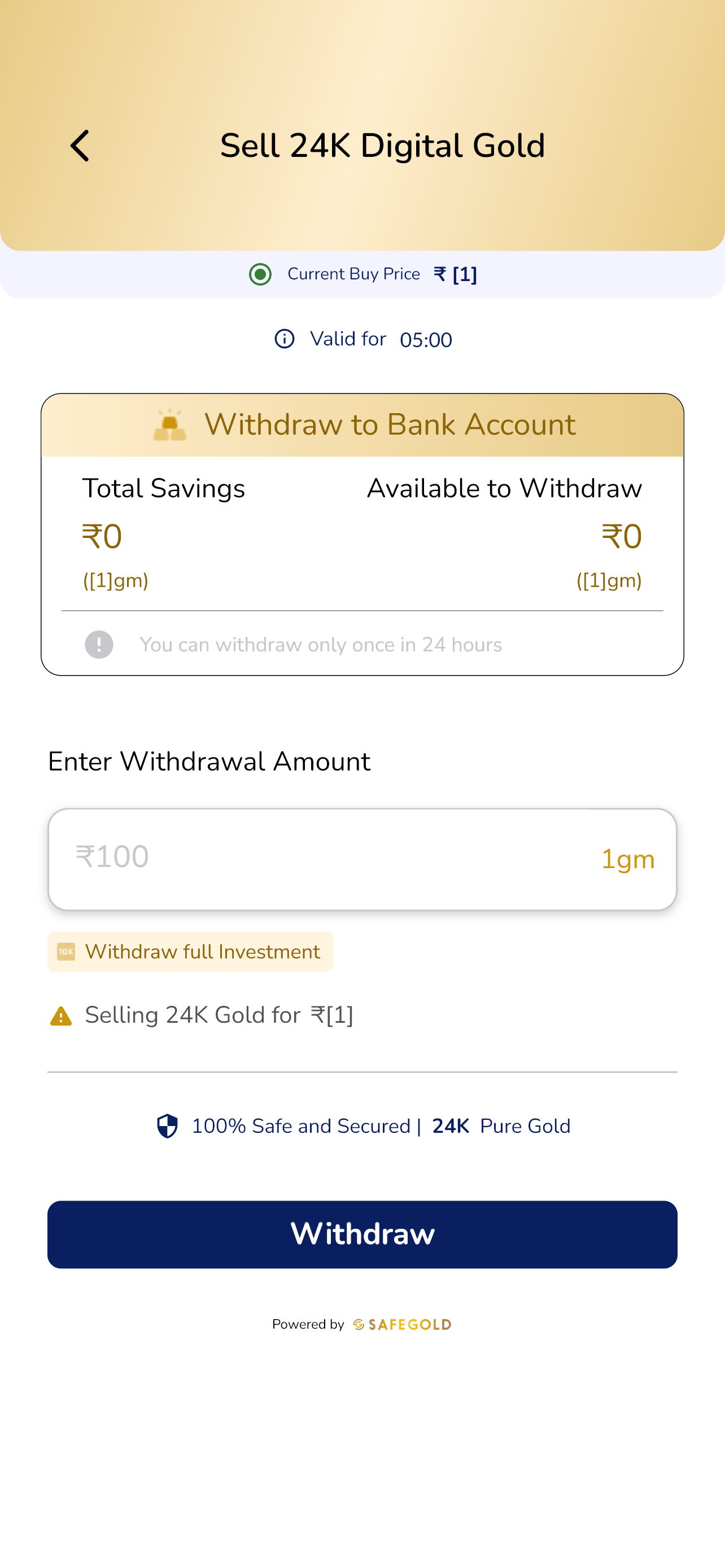Click the warning triangle beside Selling 24K Gold
This screenshot has height=1568, width=725.
[x=60, y=1014]
